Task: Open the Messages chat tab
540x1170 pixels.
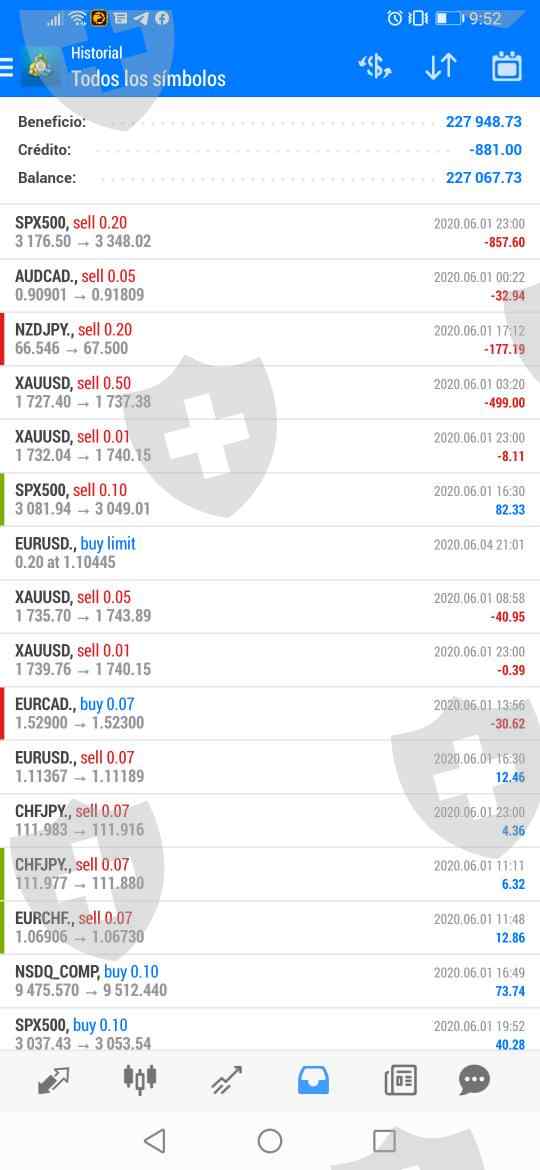Action: (x=474, y=1080)
